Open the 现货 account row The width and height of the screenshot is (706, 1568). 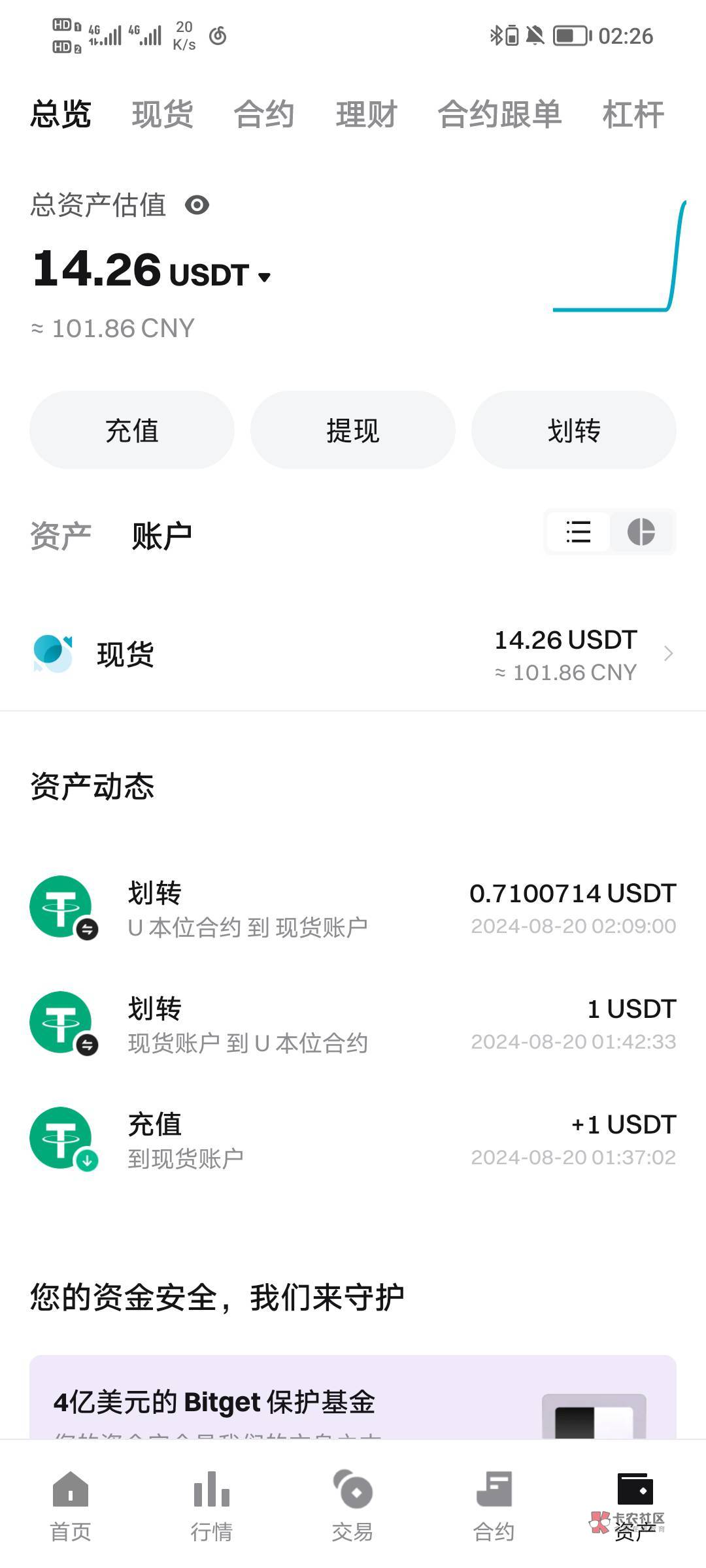[x=353, y=655]
